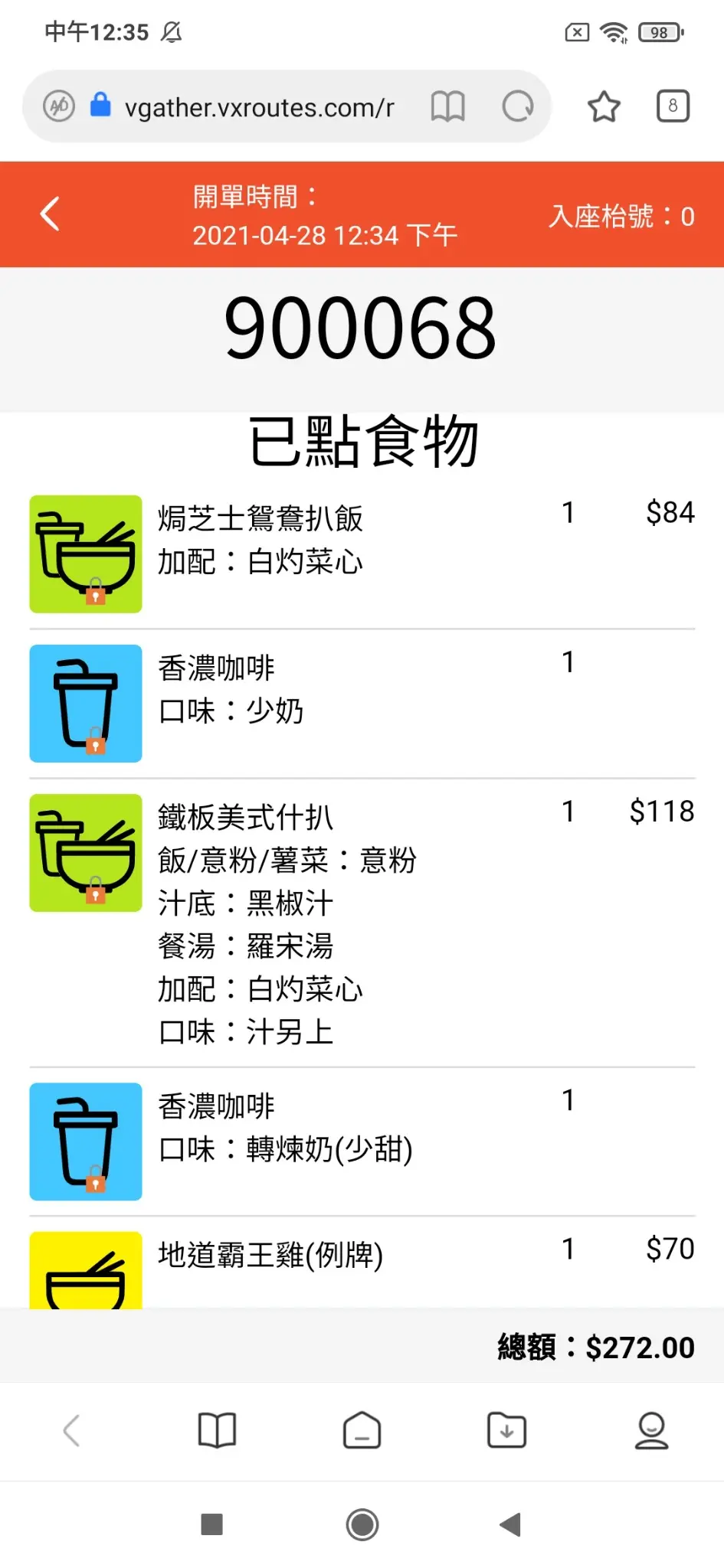This screenshot has width=724, height=1568.
Task: Go back using the orange header arrow
Action: 51,214
